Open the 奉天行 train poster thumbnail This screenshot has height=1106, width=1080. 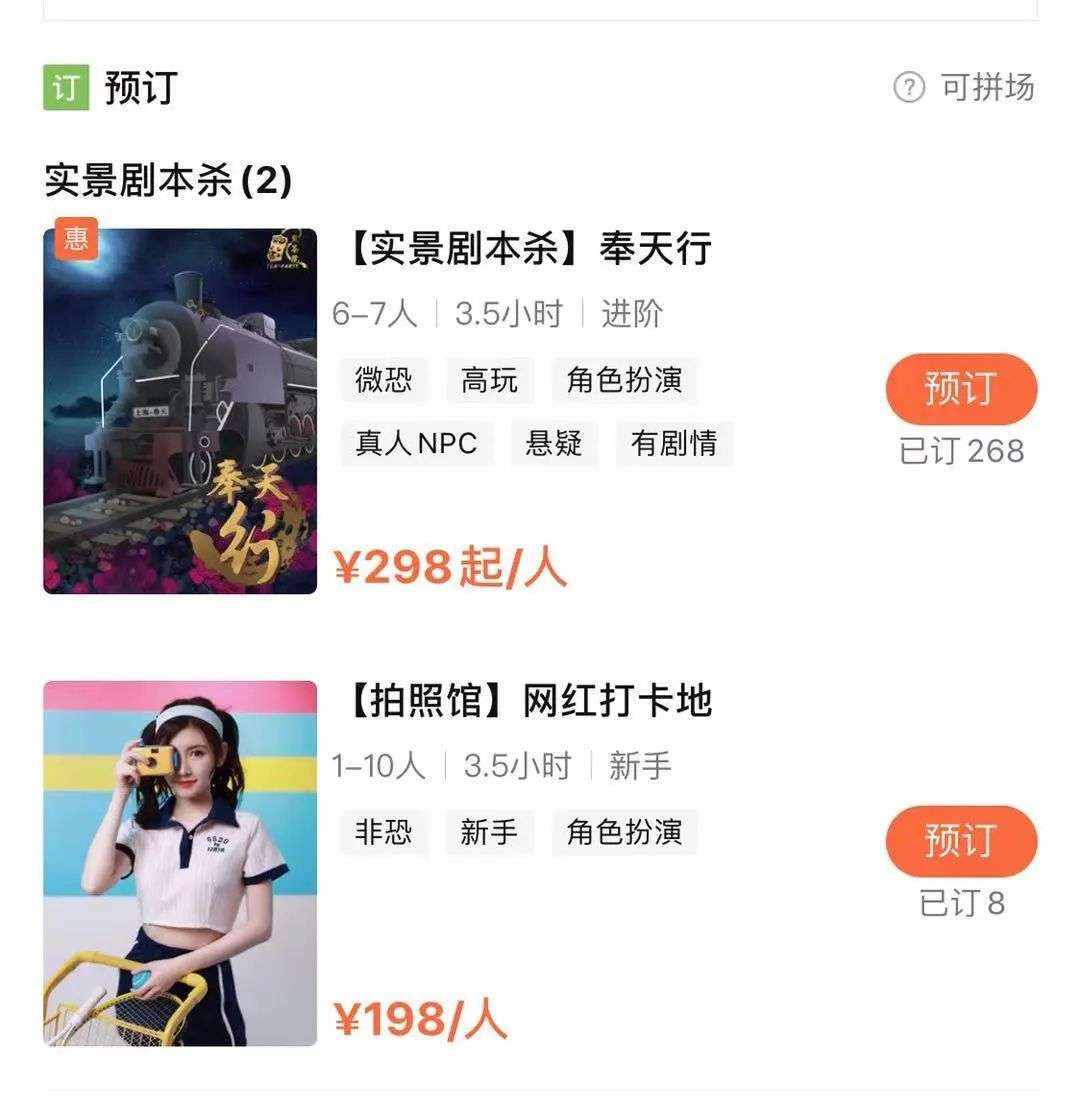coord(180,411)
